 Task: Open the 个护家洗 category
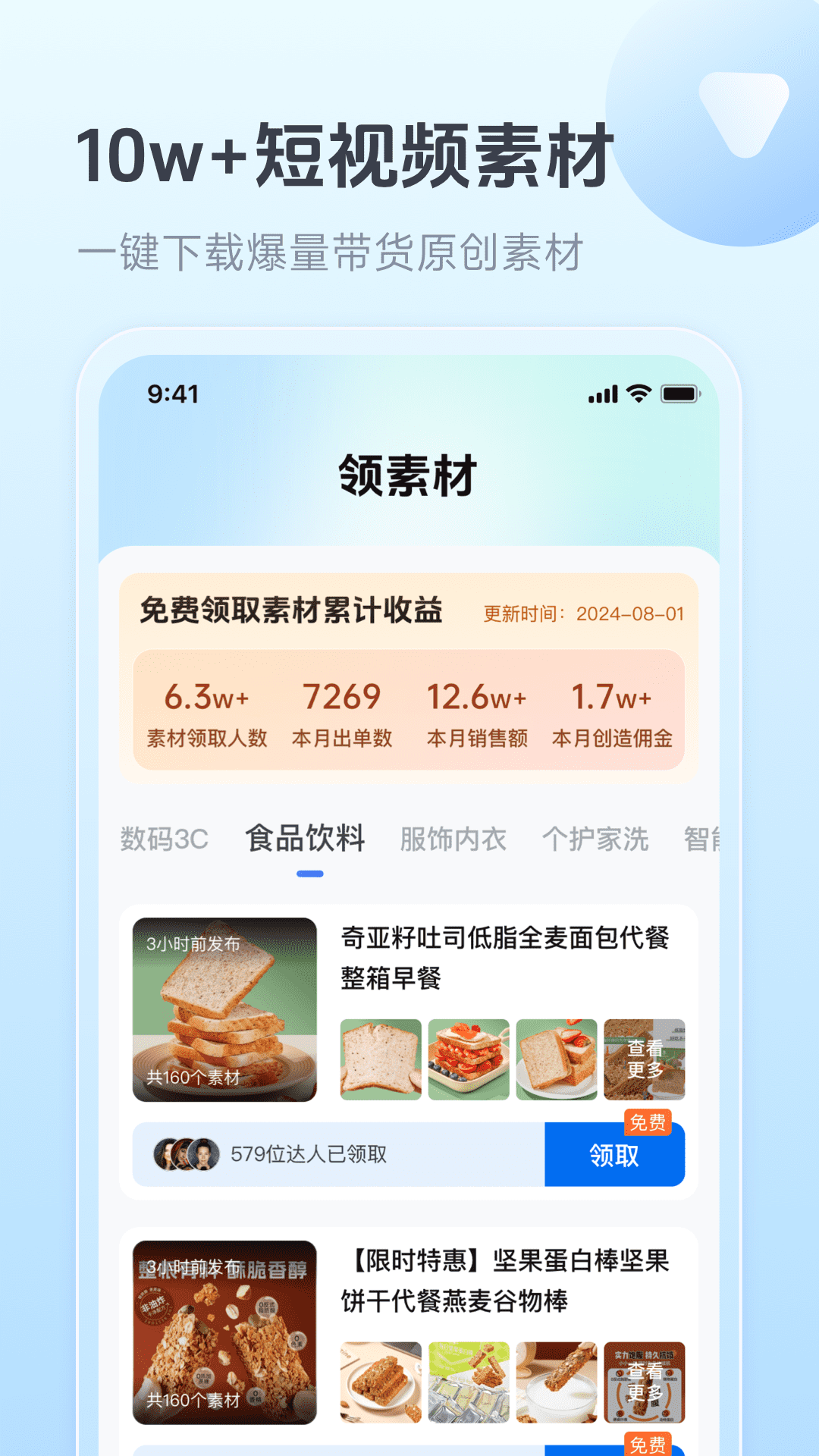click(598, 839)
